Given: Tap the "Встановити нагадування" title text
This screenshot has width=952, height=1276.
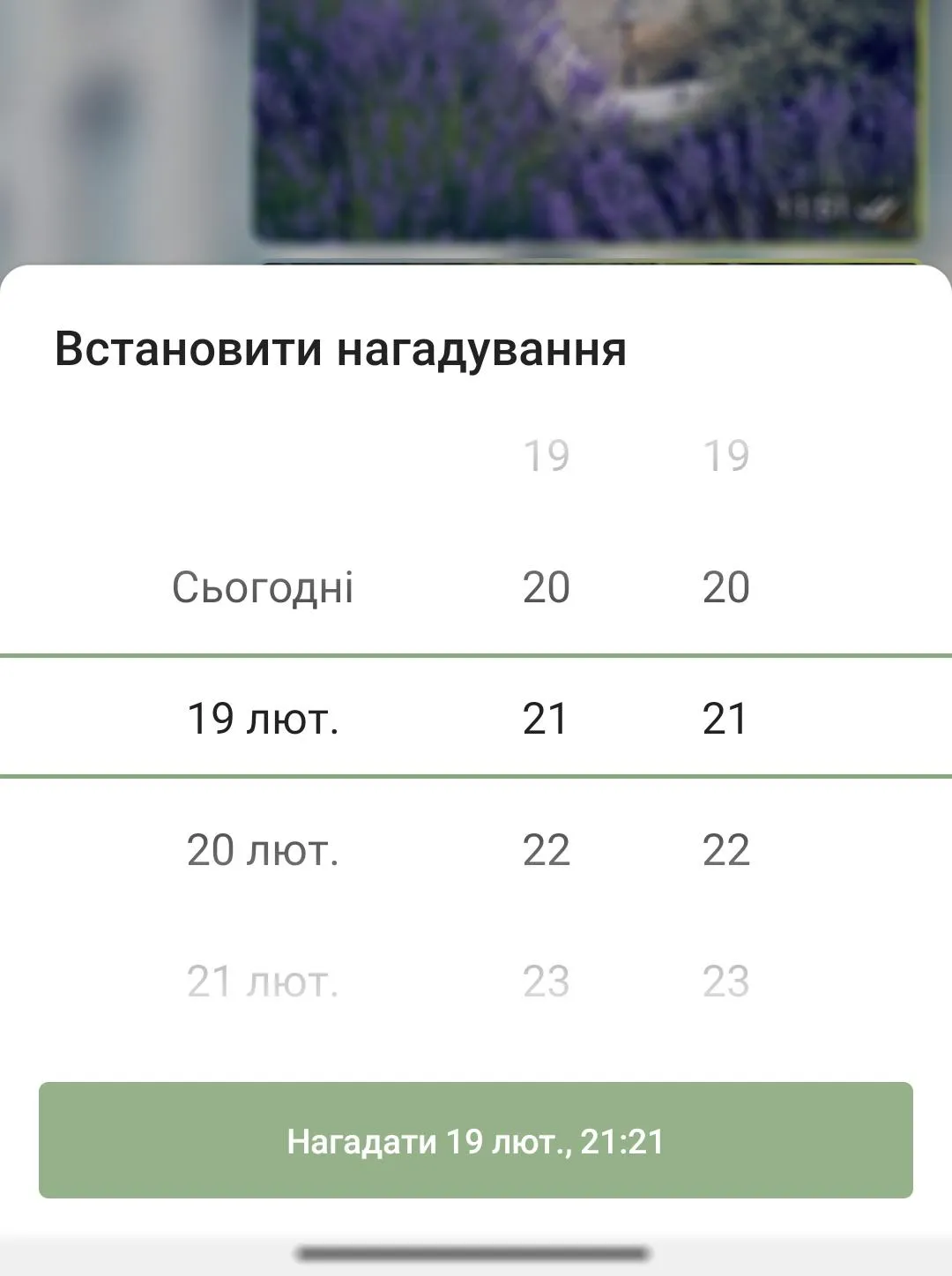Looking at the screenshot, I should [339, 349].
